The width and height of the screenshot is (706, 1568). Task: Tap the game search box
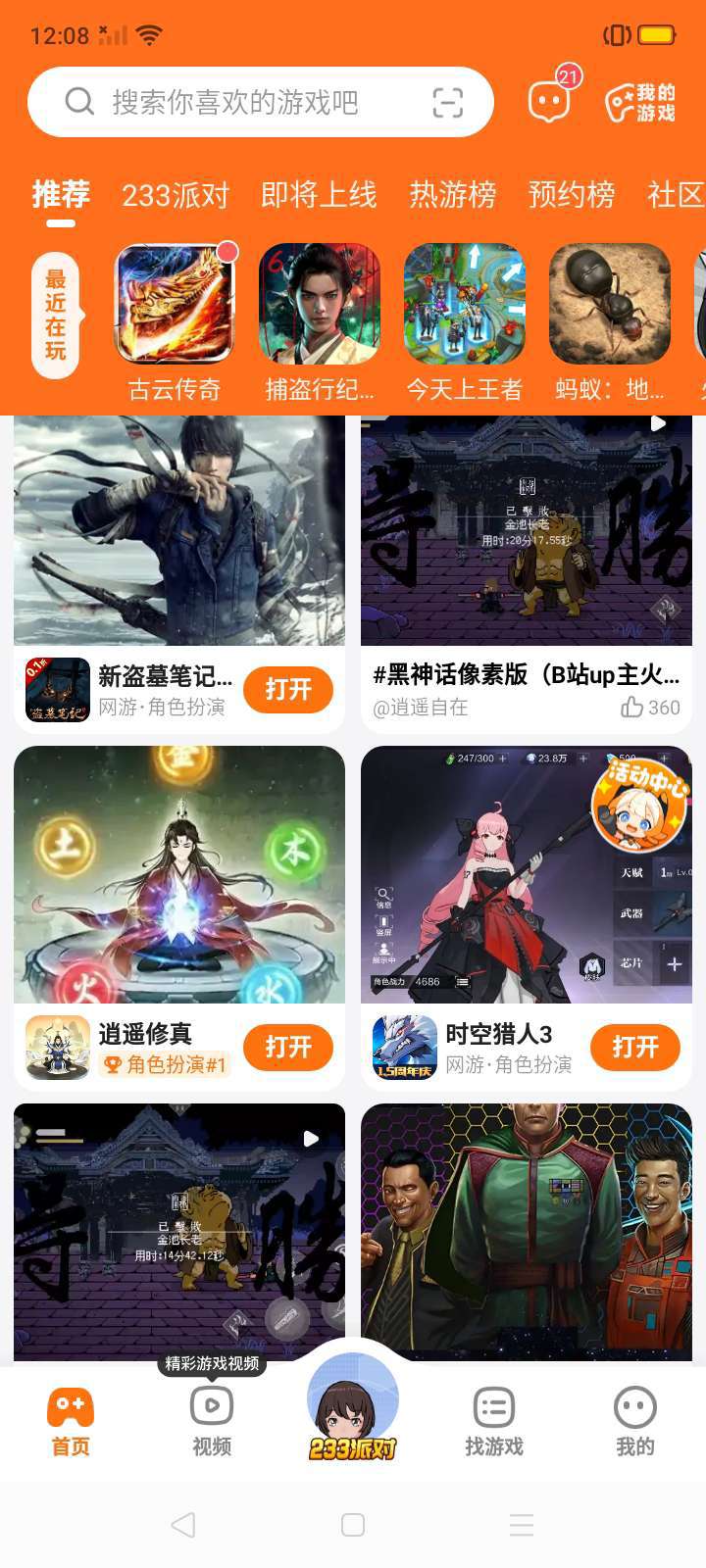click(235, 102)
